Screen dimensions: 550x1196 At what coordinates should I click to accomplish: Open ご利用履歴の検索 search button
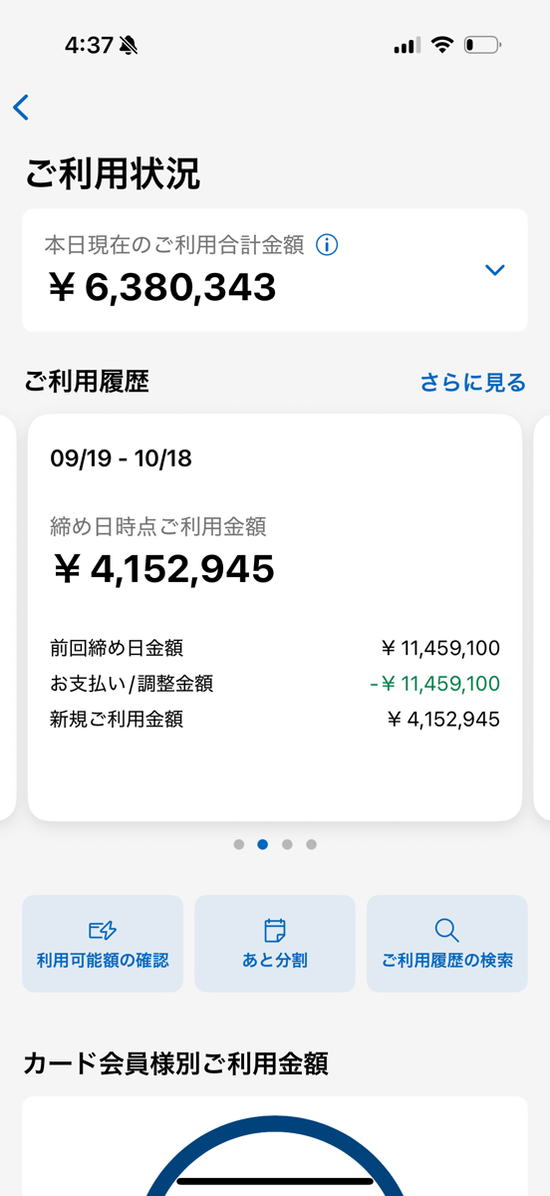point(447,944)
